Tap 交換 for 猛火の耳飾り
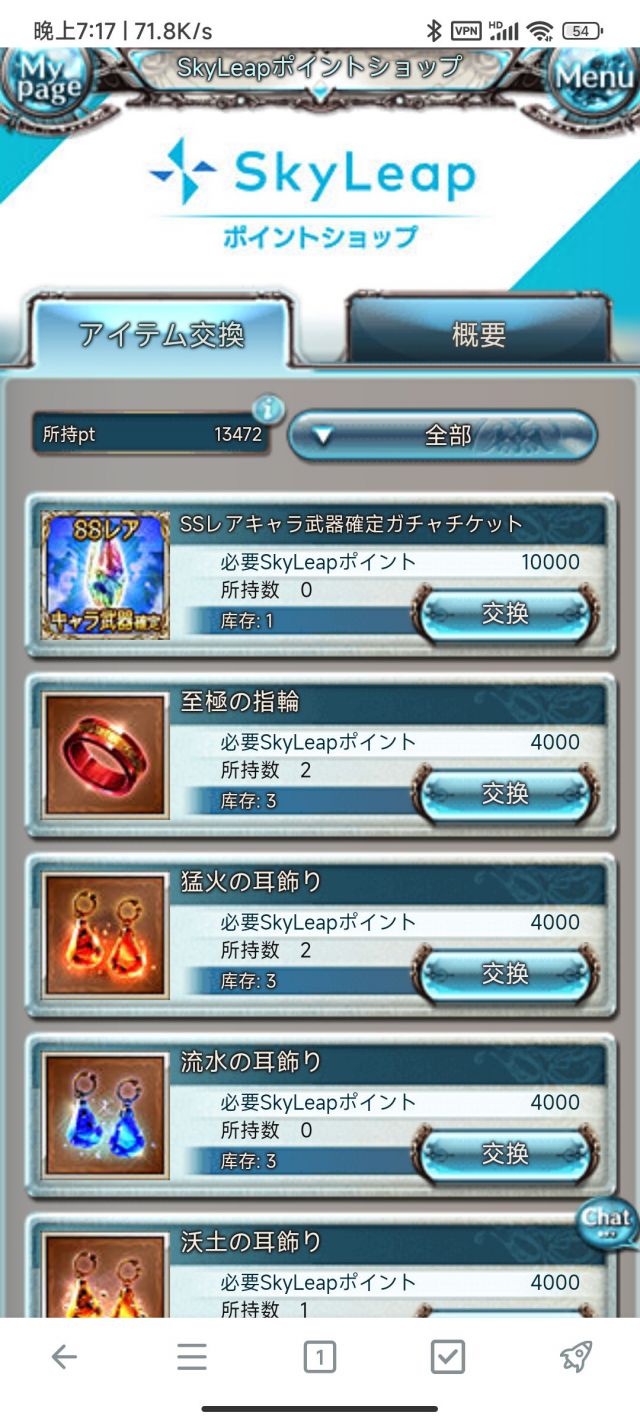This screenshot has width=640, height=1422. pyautogui.click(x=505, y=973)
